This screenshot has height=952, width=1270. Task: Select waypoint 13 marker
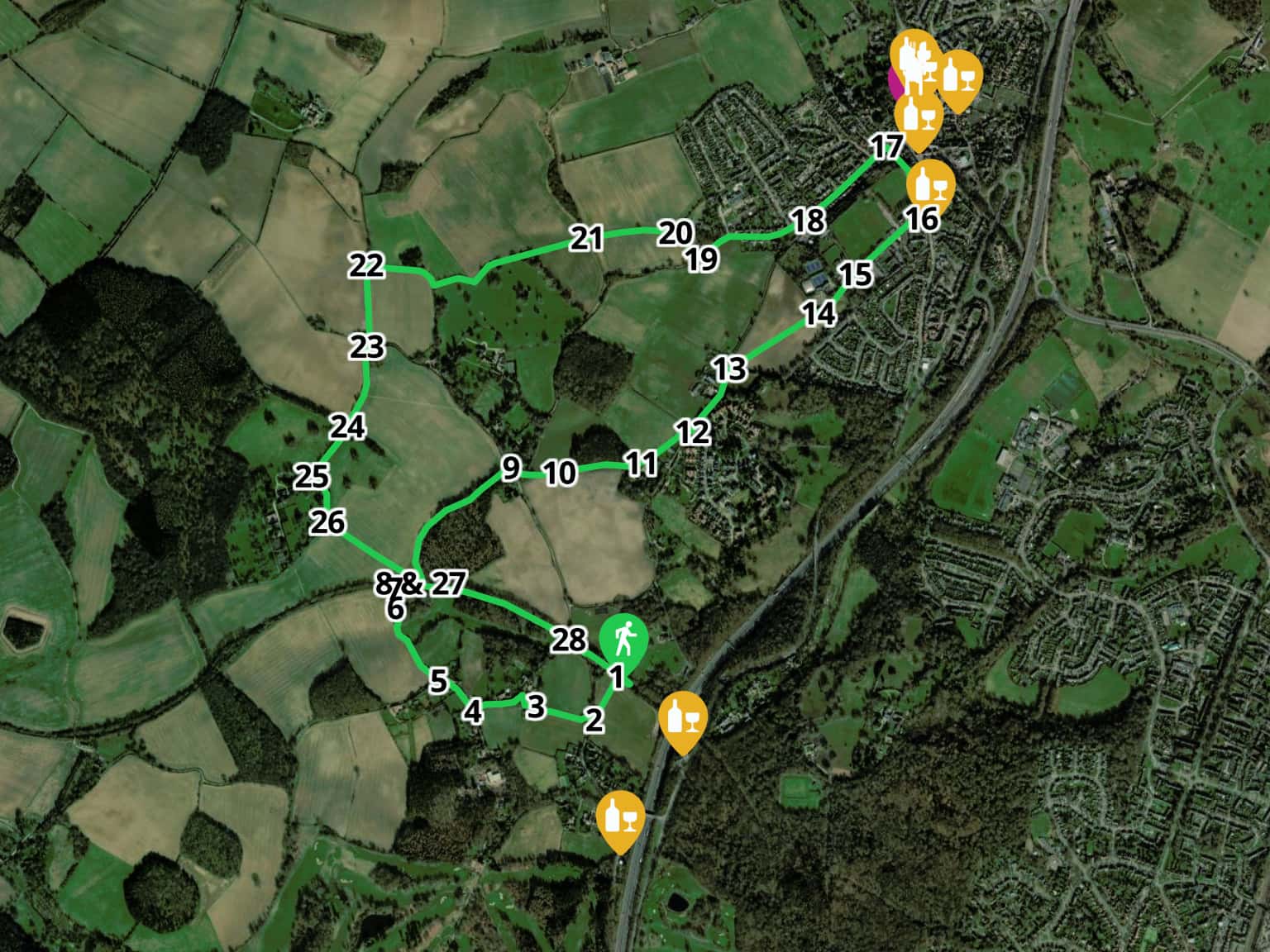(x=730, y=369)
